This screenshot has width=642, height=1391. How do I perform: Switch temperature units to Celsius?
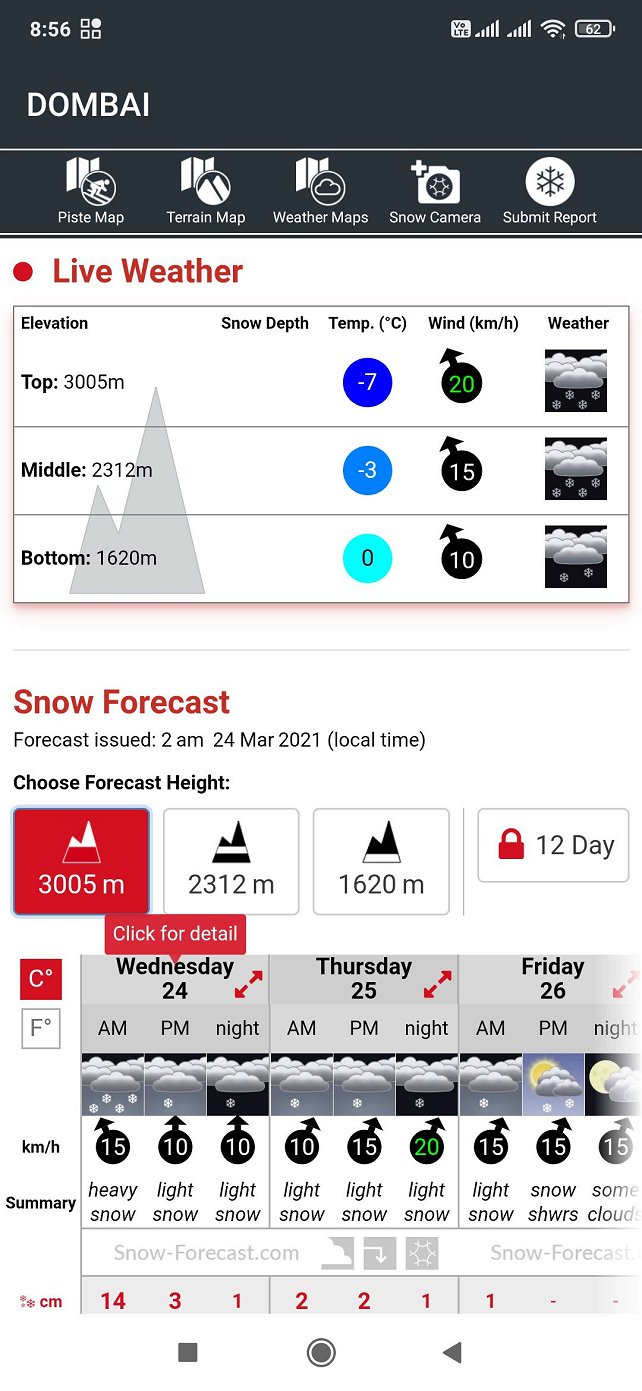41,979
